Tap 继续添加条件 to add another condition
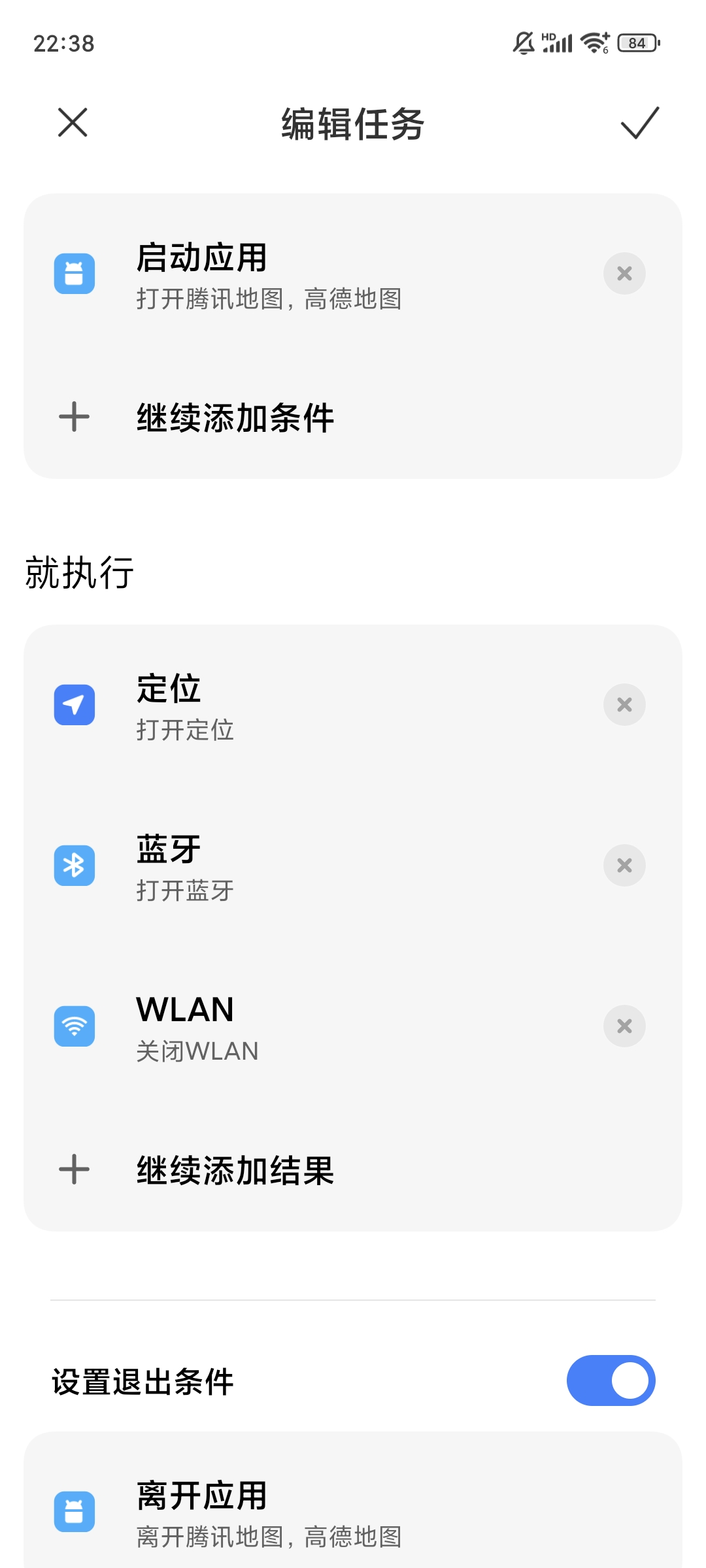Viewport: 706px width, 1568px height. pyautogui.click(x=353, y=417)
